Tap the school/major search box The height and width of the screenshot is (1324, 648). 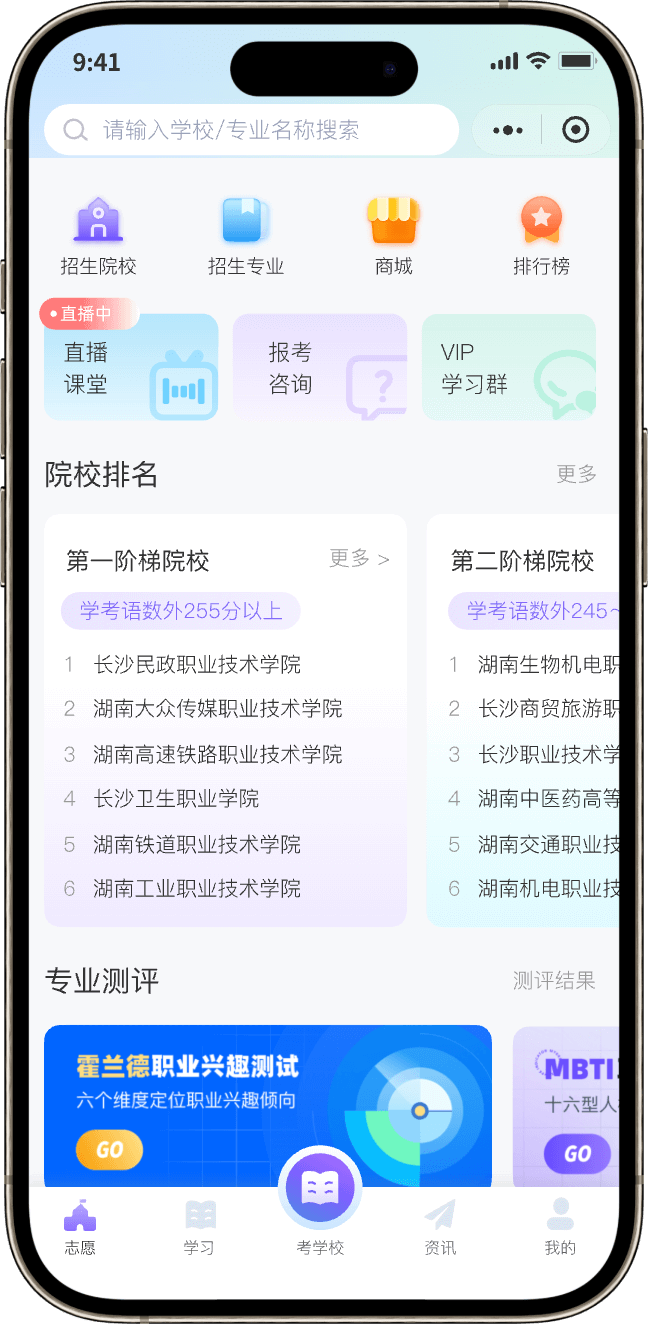(x=251, y=130)
